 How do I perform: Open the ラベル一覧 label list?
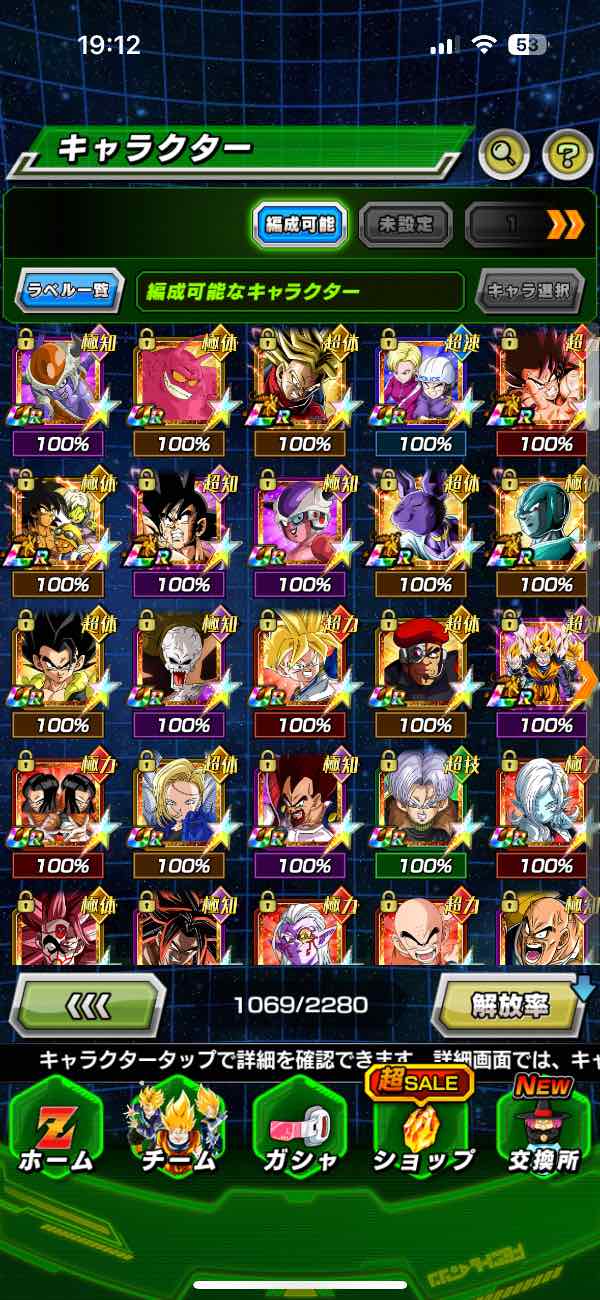coord(70,292)
